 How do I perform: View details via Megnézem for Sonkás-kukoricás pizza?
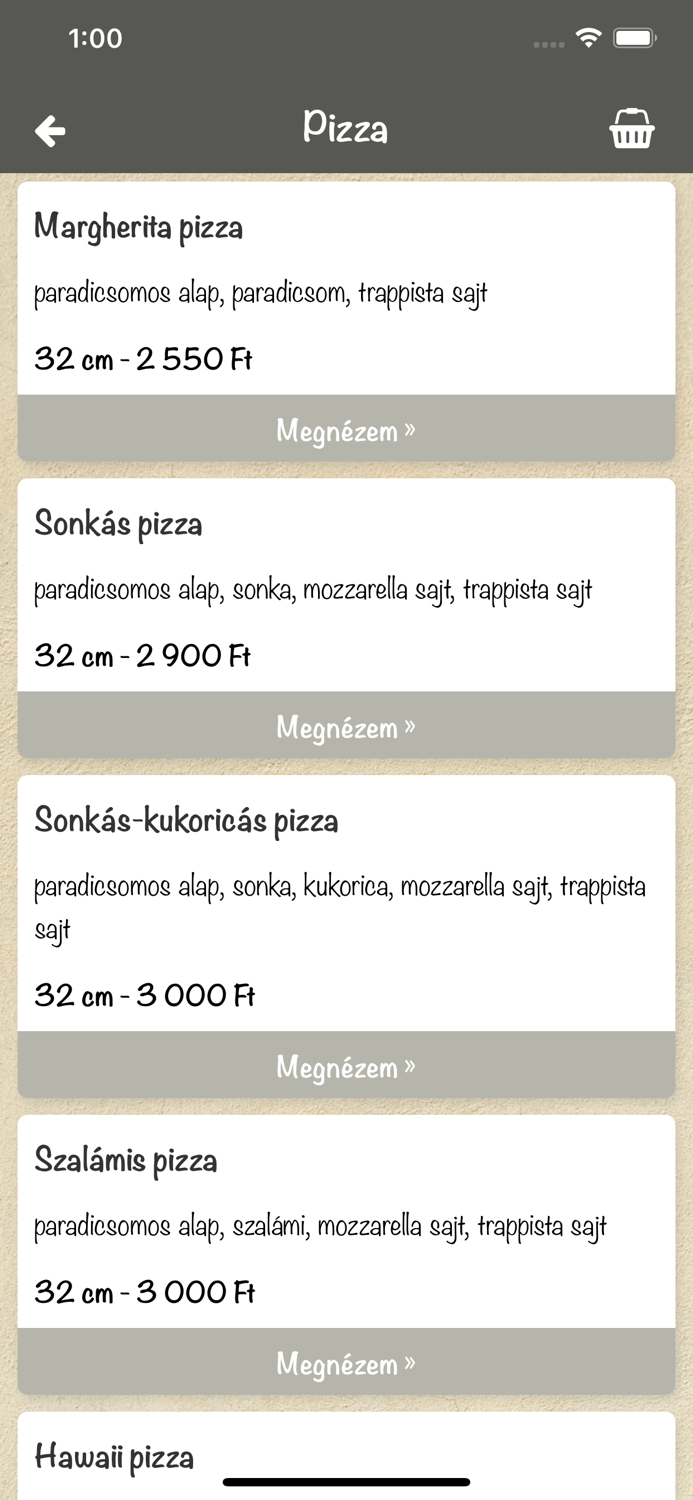(x=346, y=1066)
